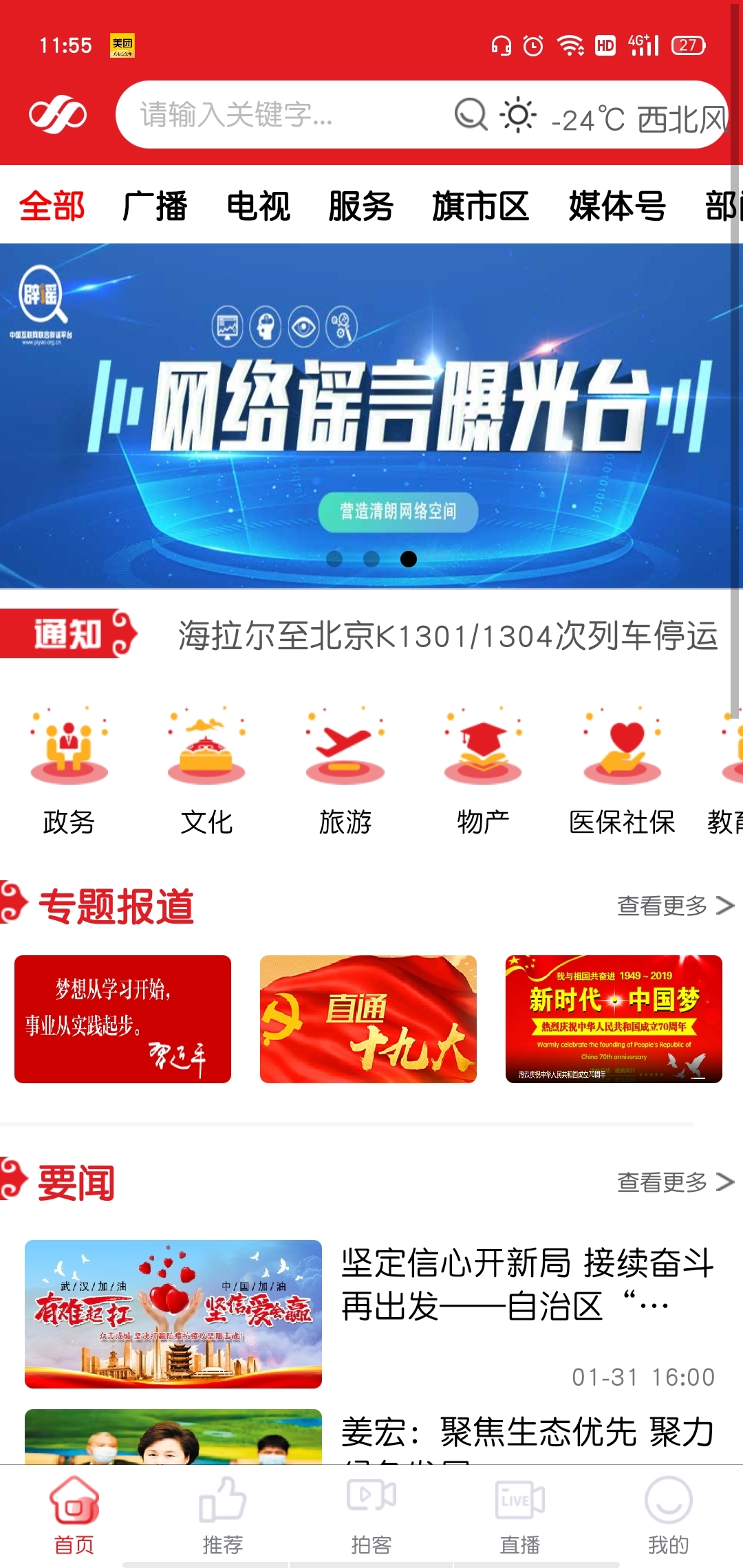
Task: Switch to the first banner slide dot
Action: [x=334, y=560]
